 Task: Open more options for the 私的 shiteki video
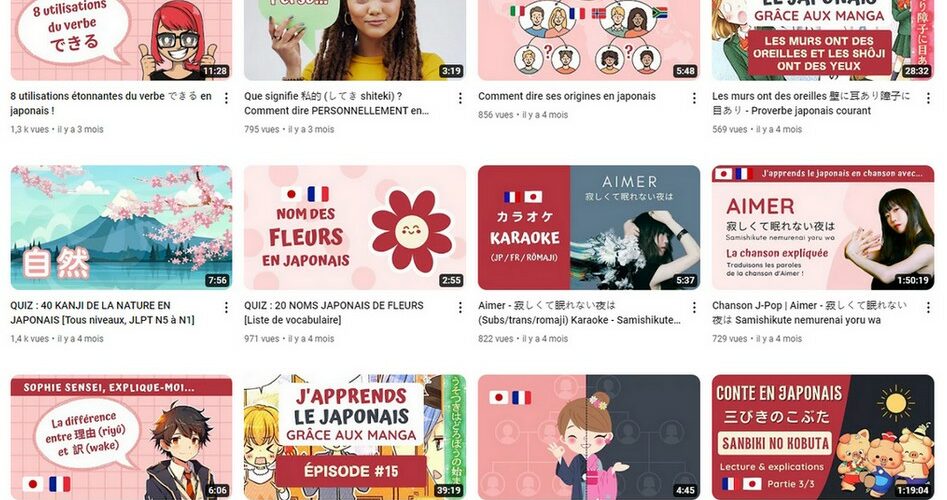coord(460,98)
